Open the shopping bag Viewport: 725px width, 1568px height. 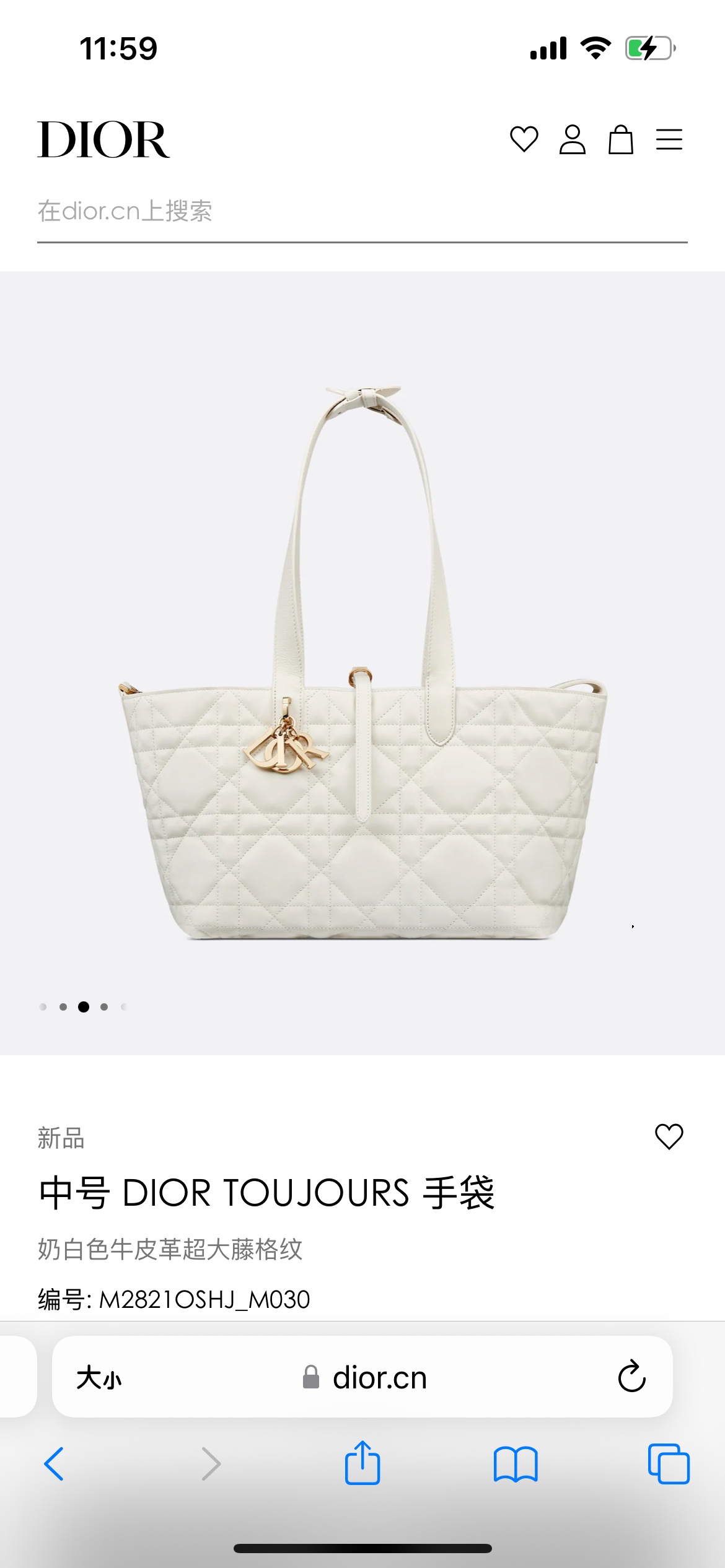pos(620,139)
